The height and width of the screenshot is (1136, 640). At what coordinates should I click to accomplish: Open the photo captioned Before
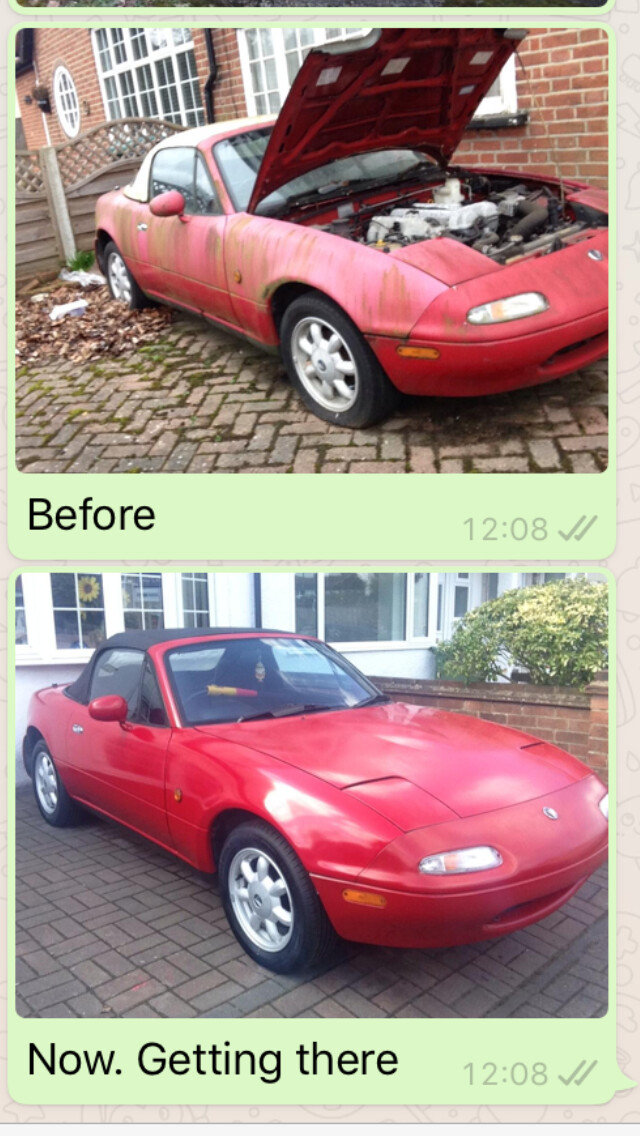pos(312,251)
